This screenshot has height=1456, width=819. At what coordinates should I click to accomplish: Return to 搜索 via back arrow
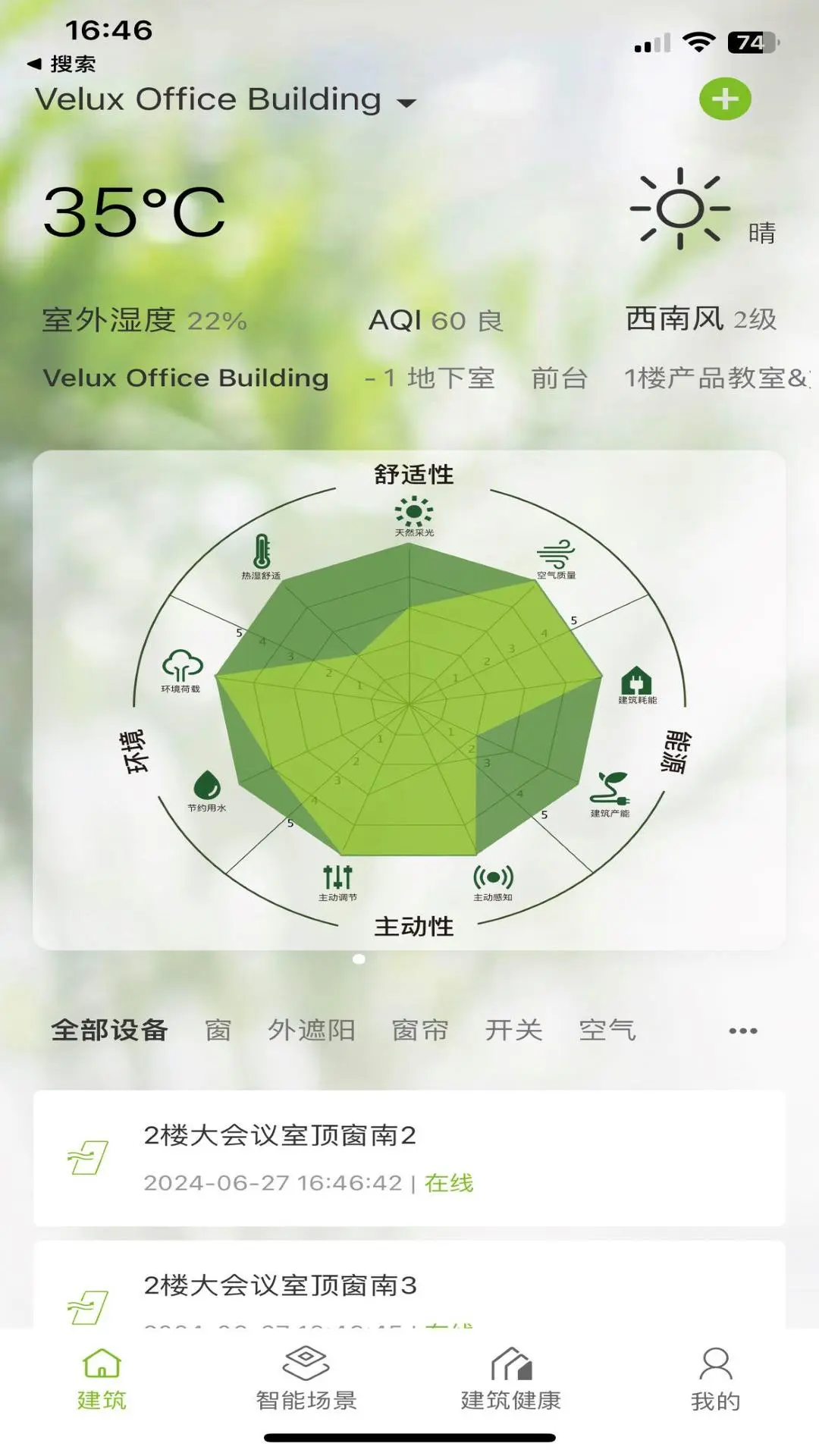click(x=61, y=64)
